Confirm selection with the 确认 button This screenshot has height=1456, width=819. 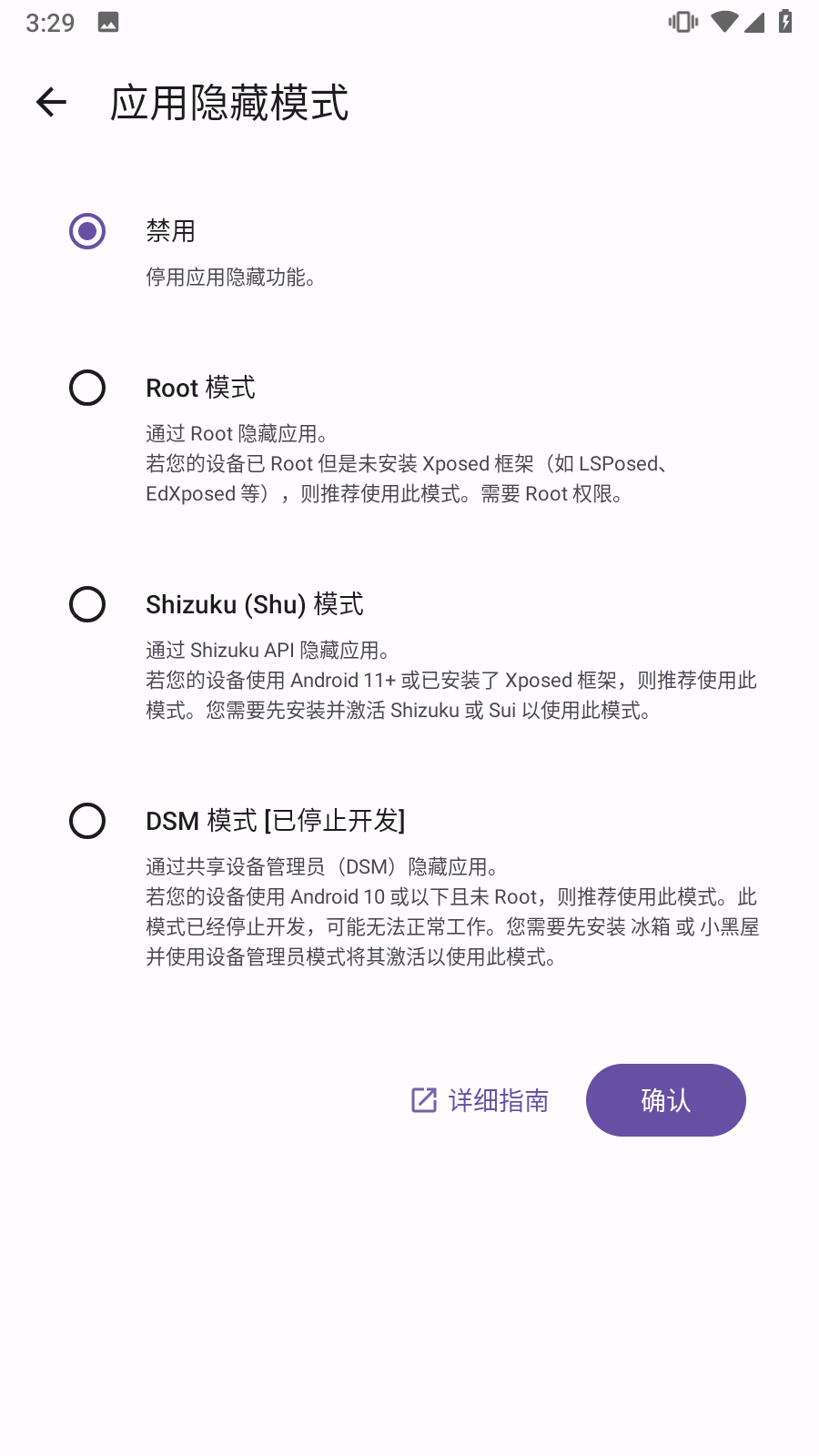click(x=665, y=1100)
